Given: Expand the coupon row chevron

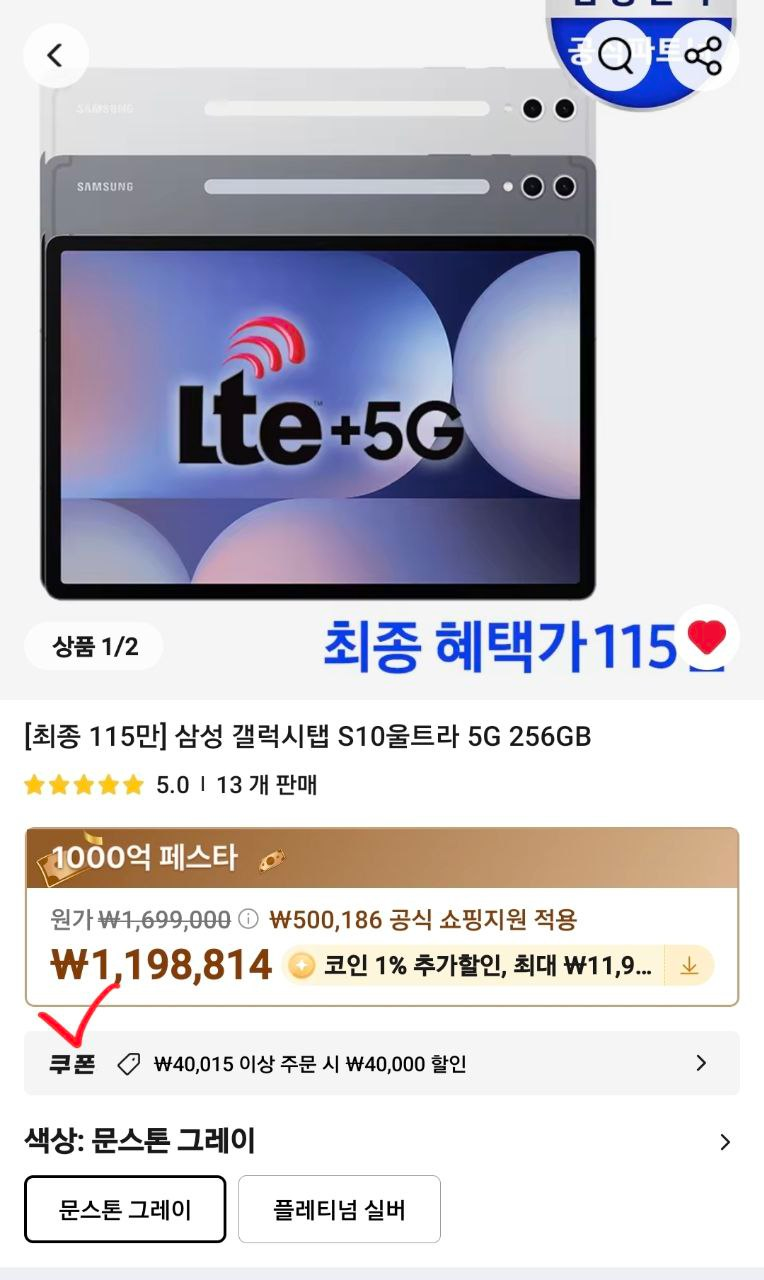Looking at the screenshot, I should (700, 1065).
